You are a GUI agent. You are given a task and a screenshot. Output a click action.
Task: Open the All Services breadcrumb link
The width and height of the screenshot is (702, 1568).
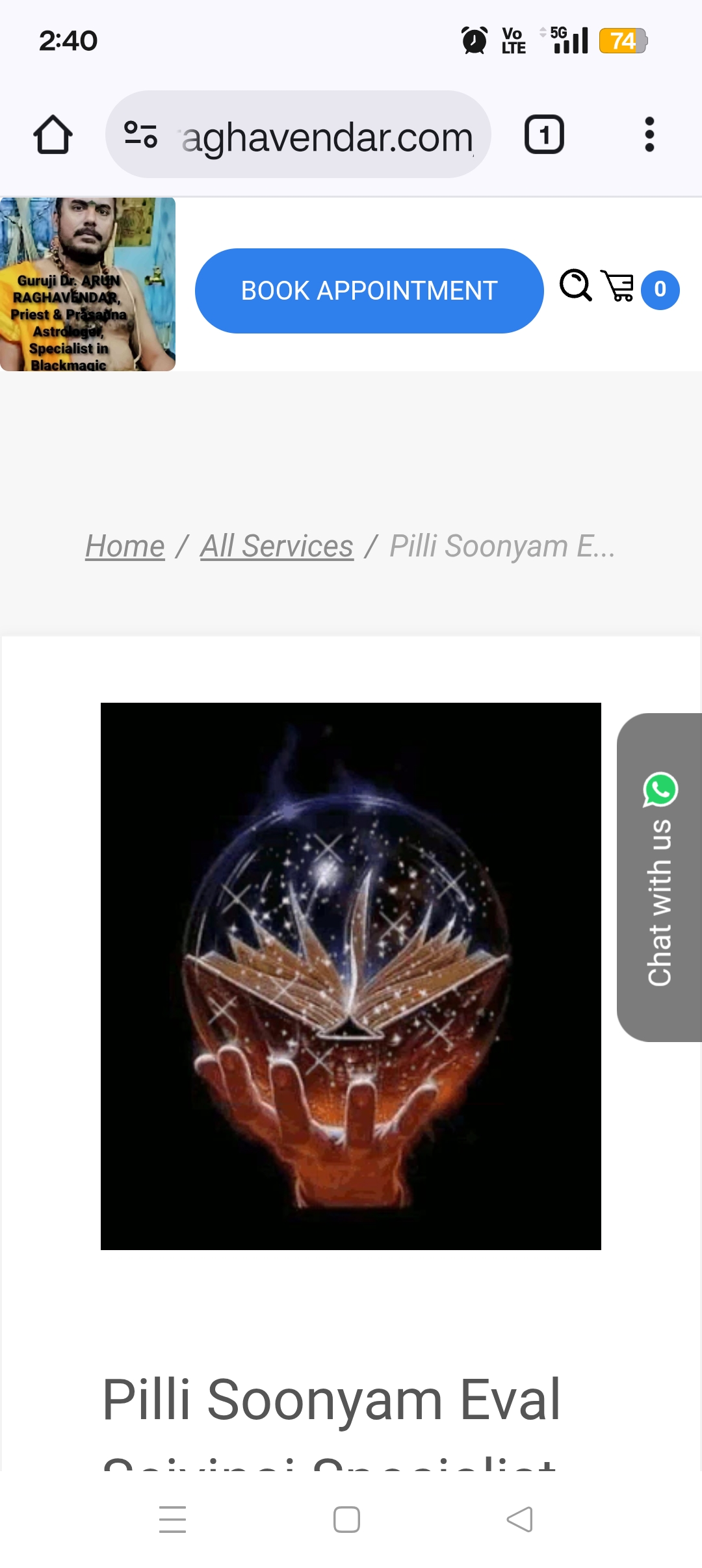coord(277,546)
